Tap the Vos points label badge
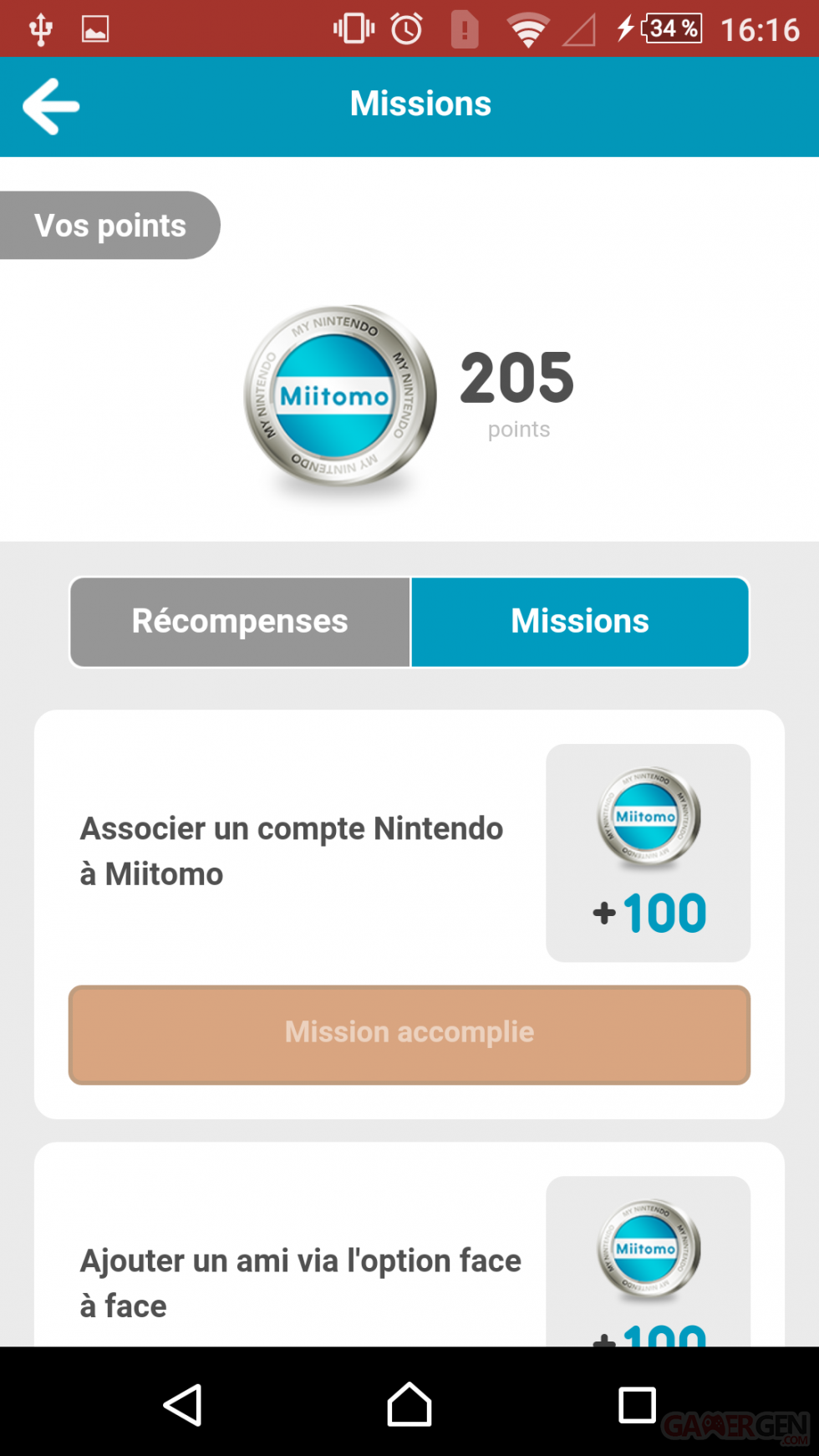This screenshot has height=1456, width=819. (109, 224)
